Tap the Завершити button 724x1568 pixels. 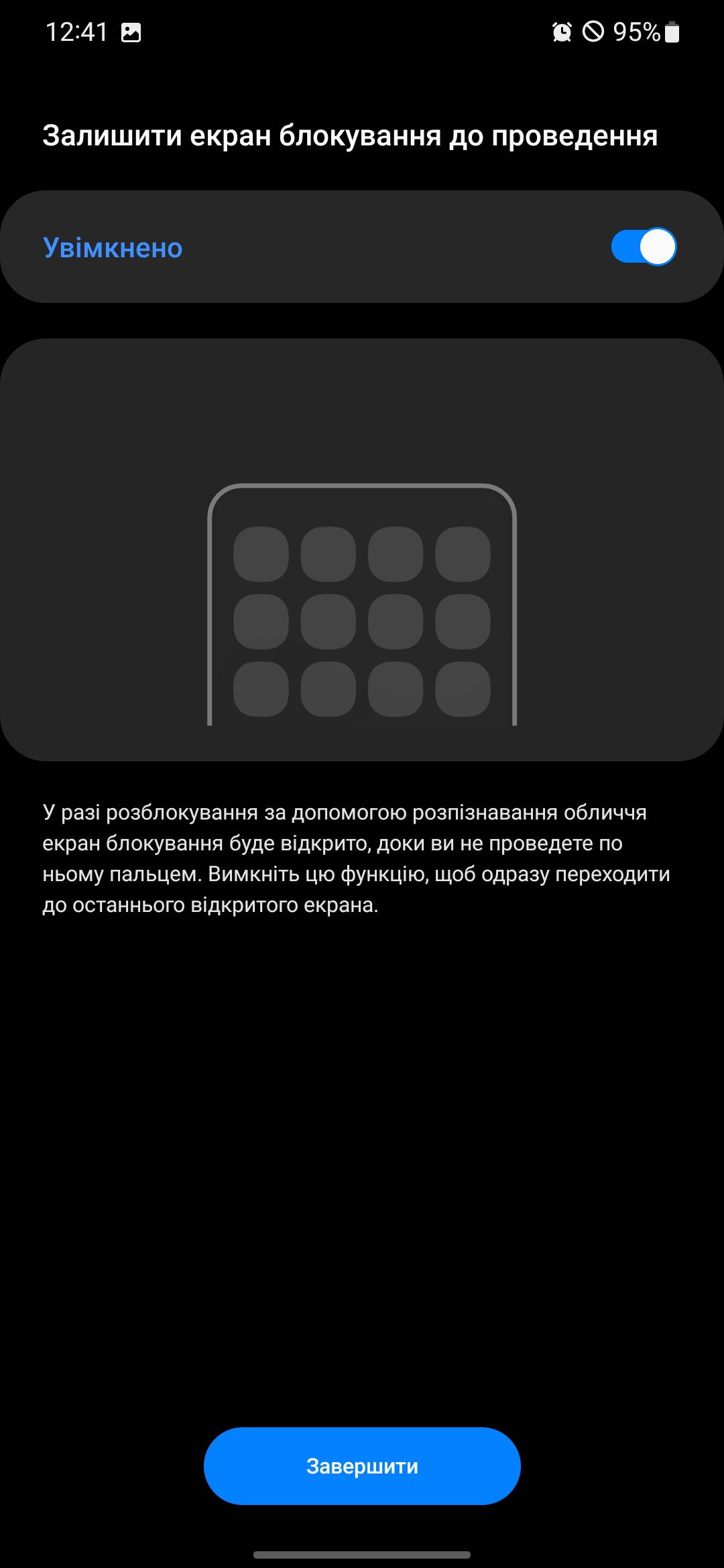[x=362, y=1466]
